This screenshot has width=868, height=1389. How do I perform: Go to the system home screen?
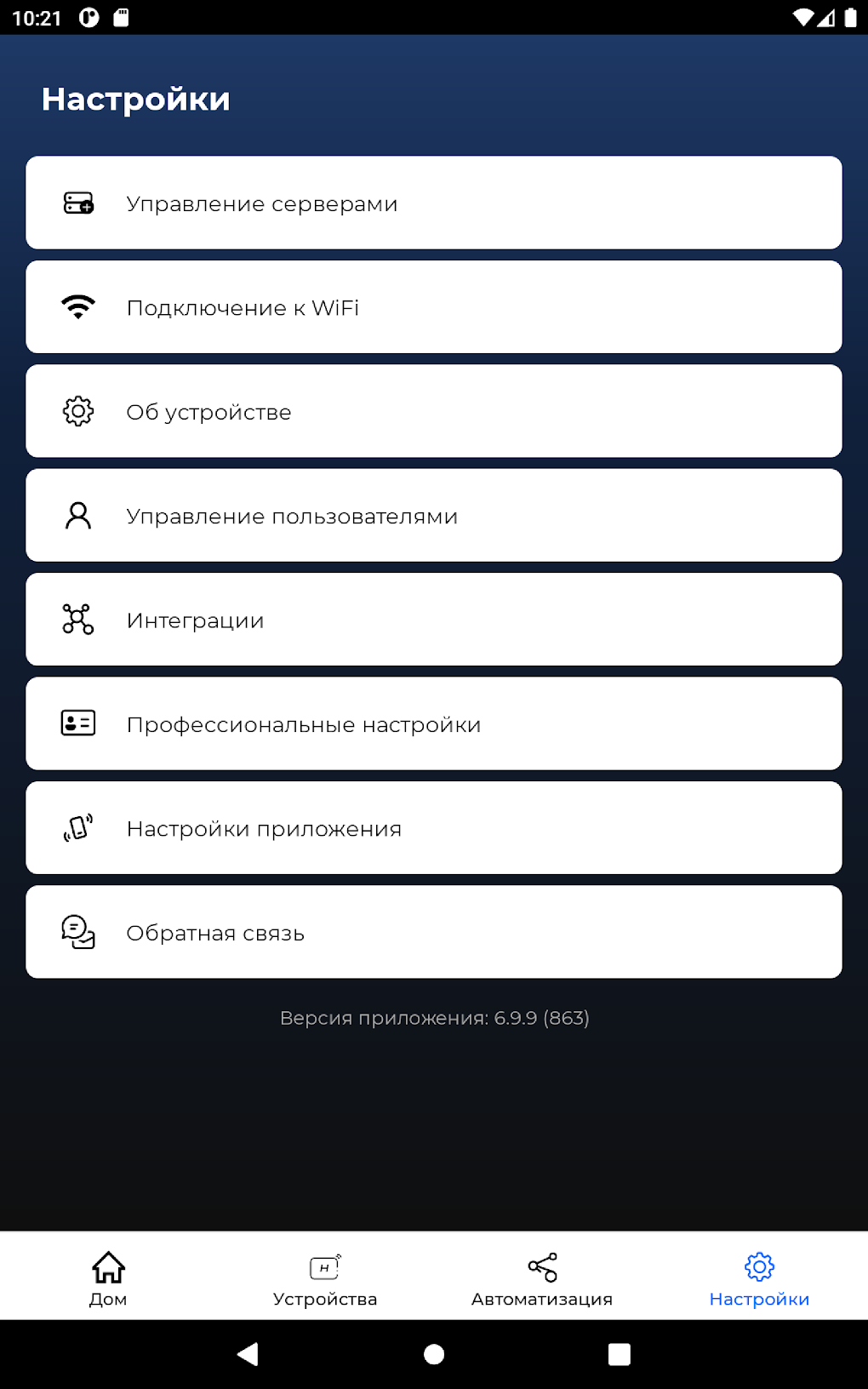click(434, 1354)
